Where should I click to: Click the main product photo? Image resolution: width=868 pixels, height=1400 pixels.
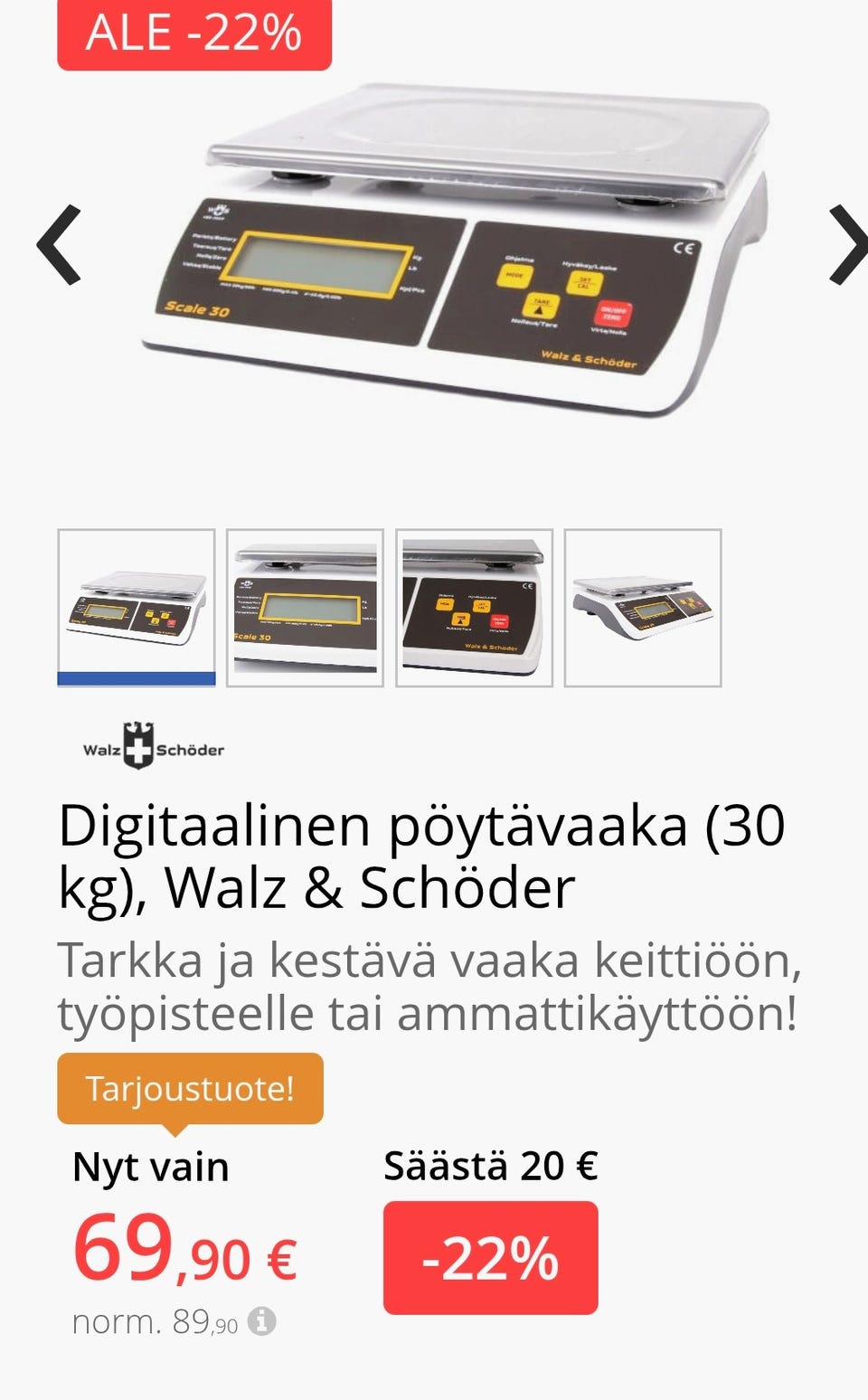coord(434,253)
